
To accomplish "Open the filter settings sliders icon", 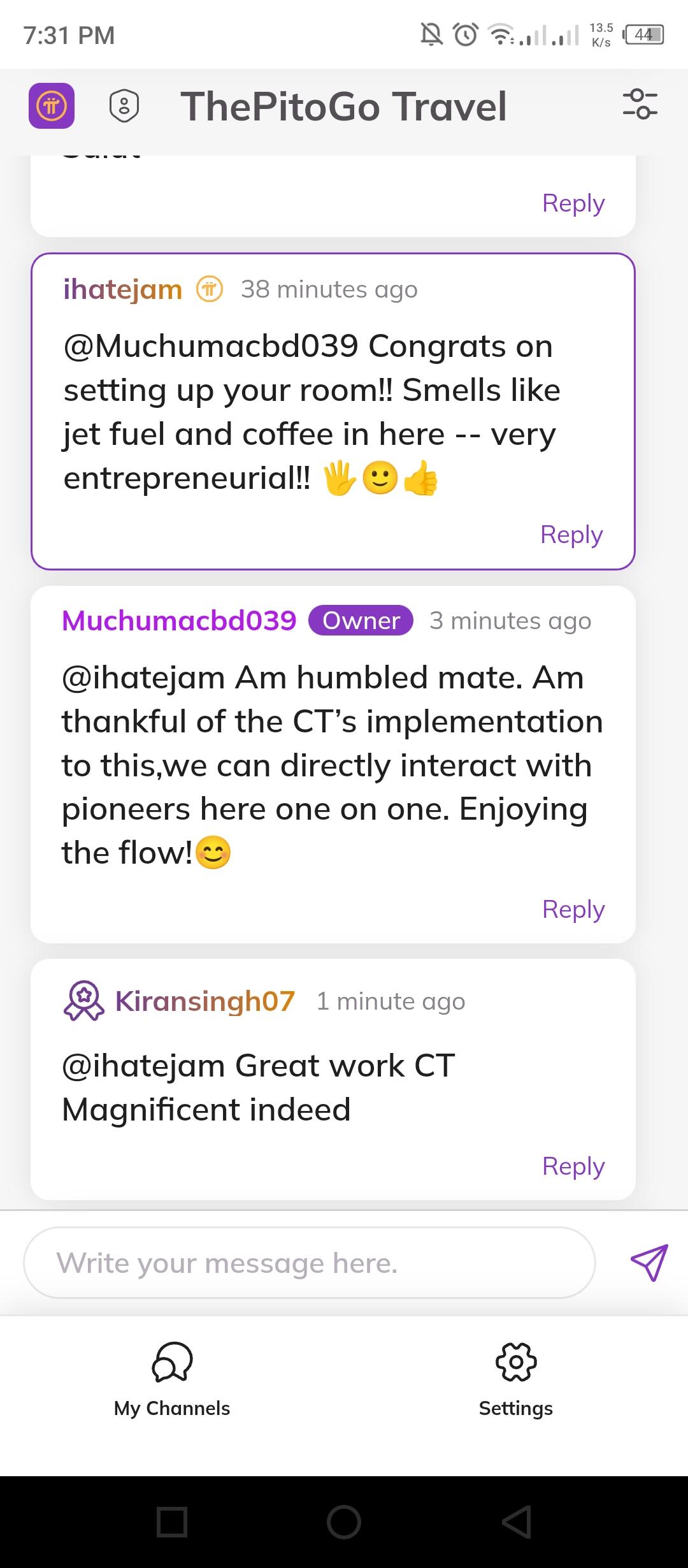I will (640, 104).
